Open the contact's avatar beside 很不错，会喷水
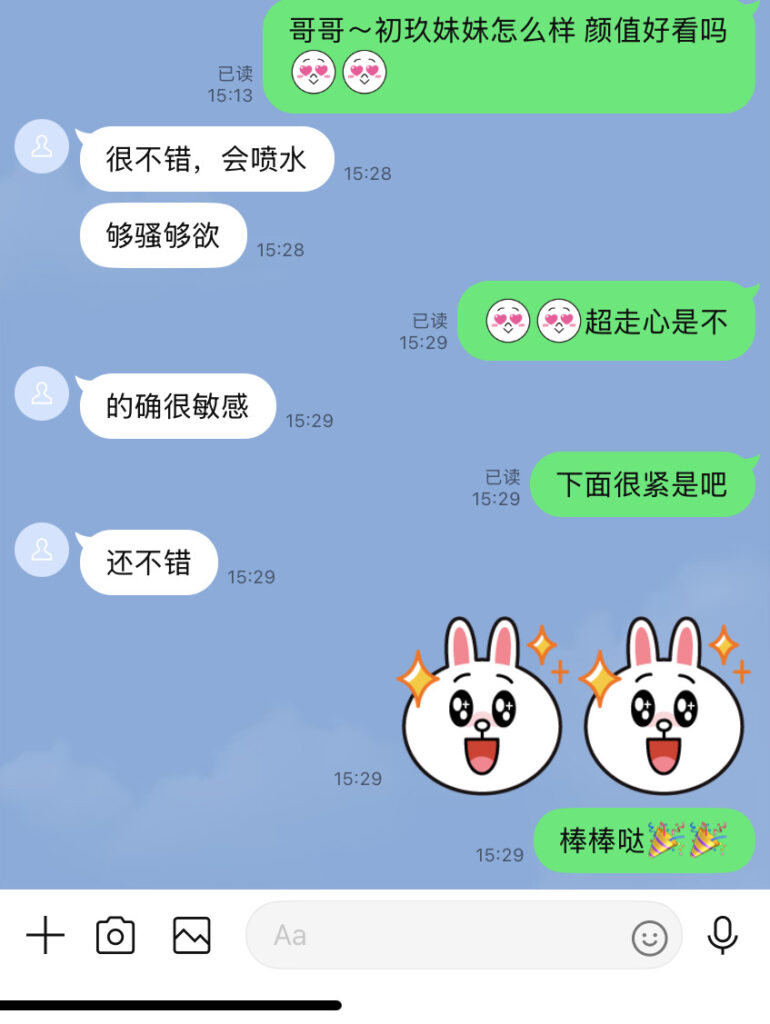 tap(42, 147)
